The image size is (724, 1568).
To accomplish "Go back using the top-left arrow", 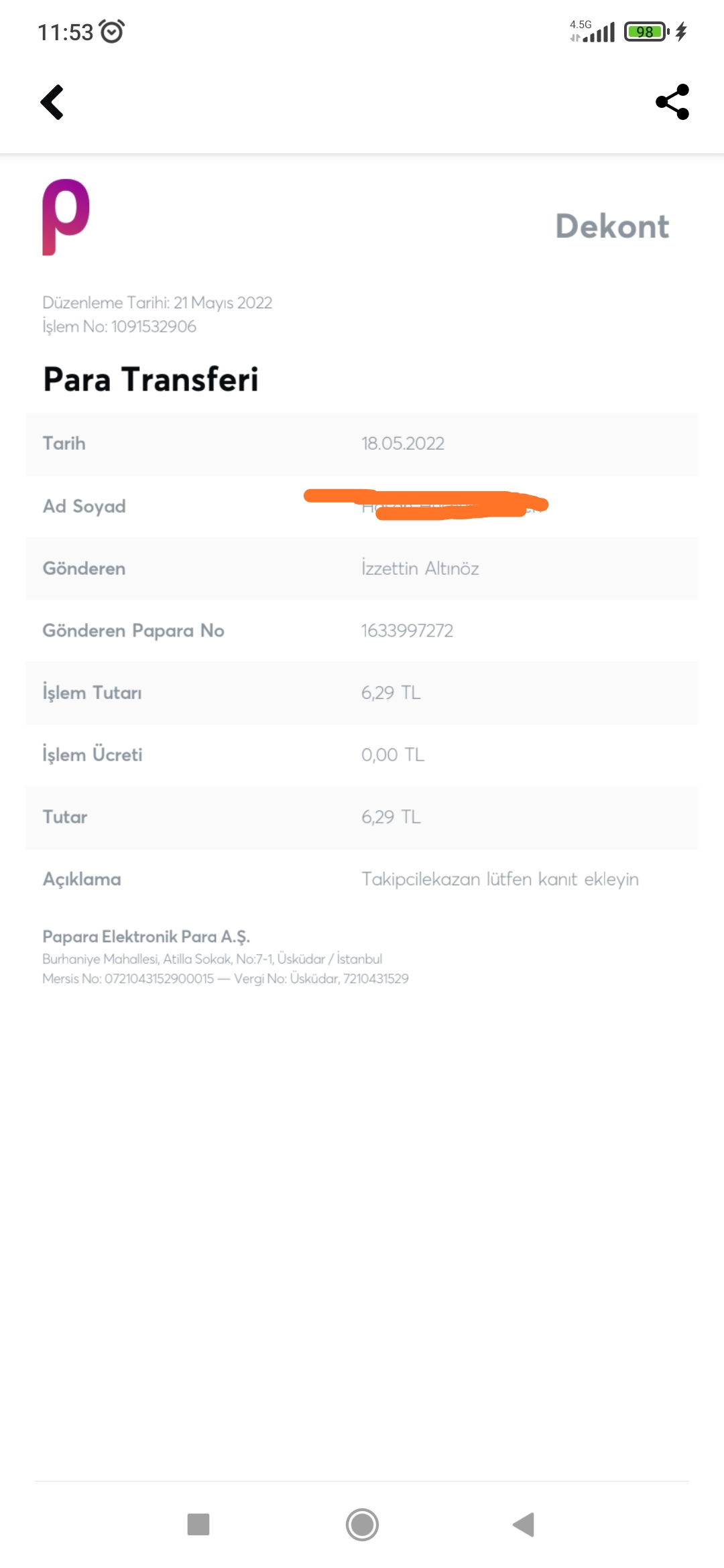I will pyautogui.click(x=52, y=102).
